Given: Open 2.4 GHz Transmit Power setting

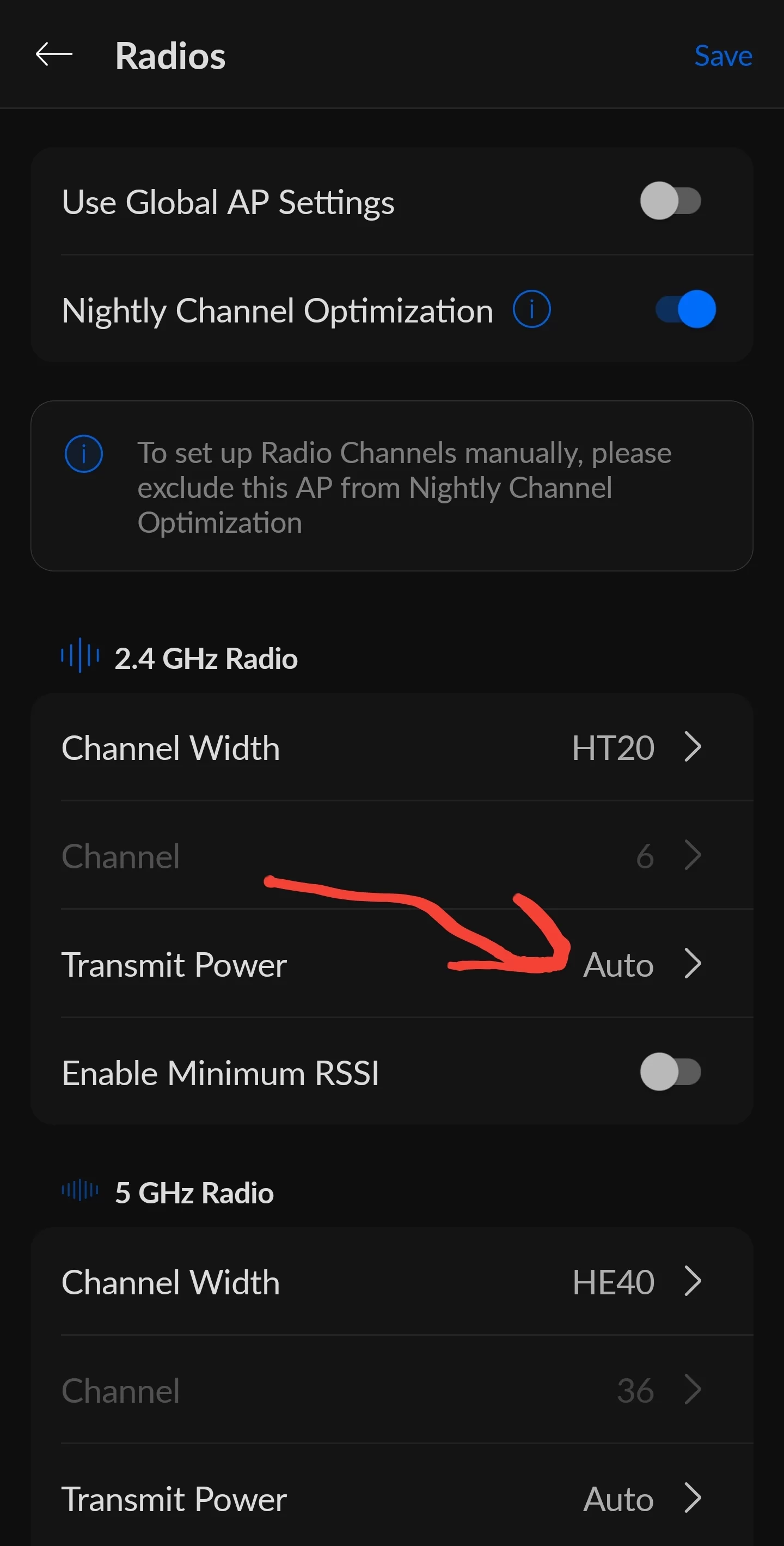Looking at the screenshot, I should (x=391, y=964).
